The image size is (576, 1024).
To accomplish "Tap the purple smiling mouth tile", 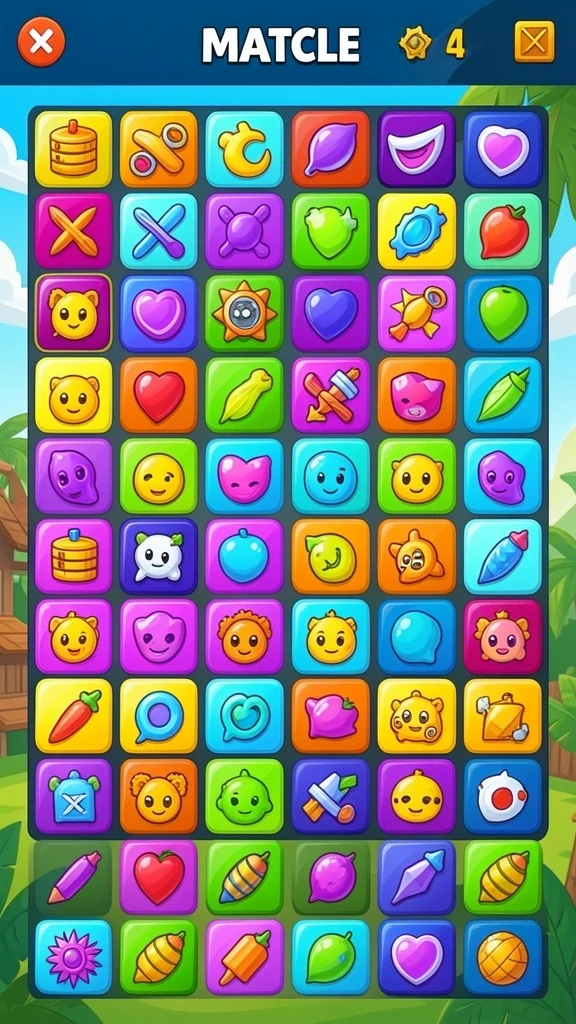I will tap(417, 150).
